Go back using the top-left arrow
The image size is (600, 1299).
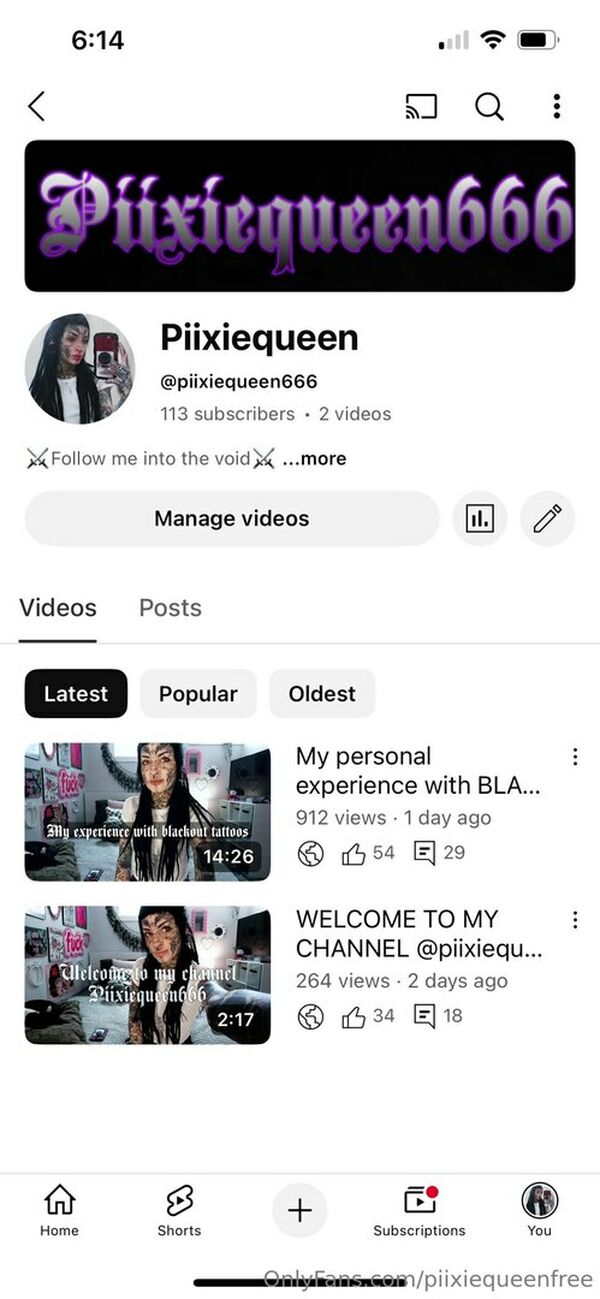tap(37, 106)
